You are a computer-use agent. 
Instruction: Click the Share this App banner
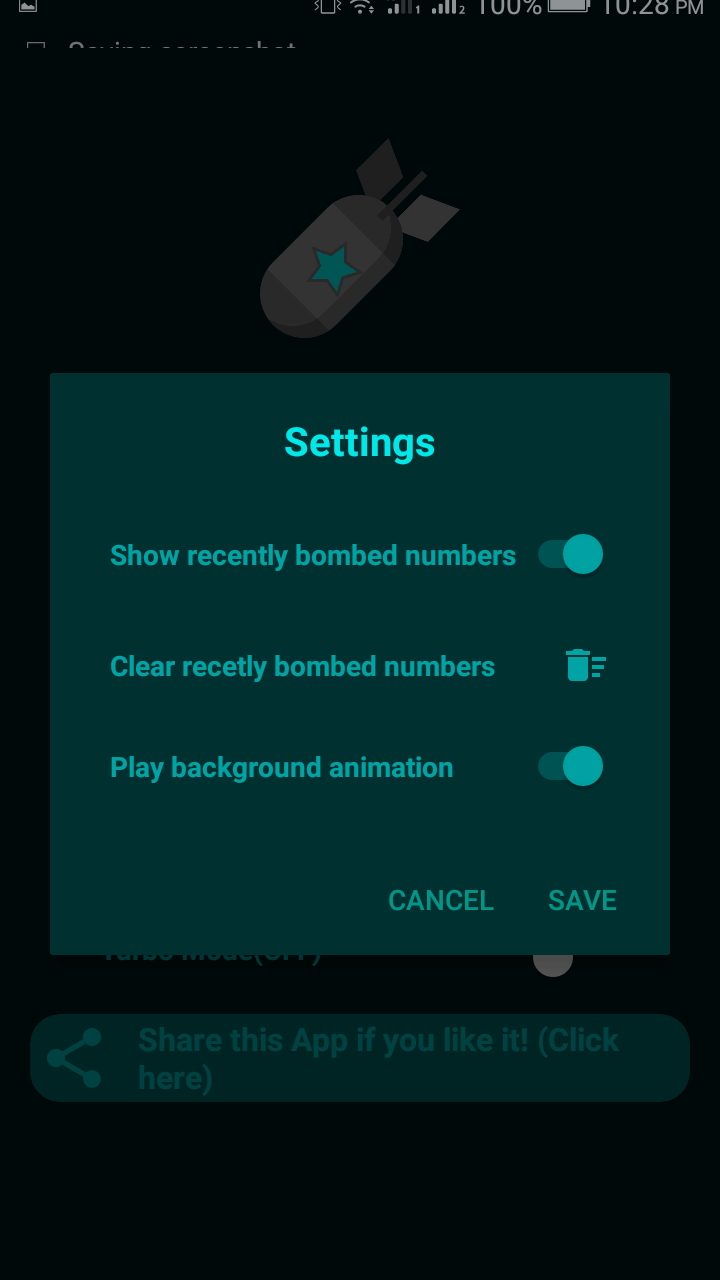pyautogui.click(x=360, y=1057)
